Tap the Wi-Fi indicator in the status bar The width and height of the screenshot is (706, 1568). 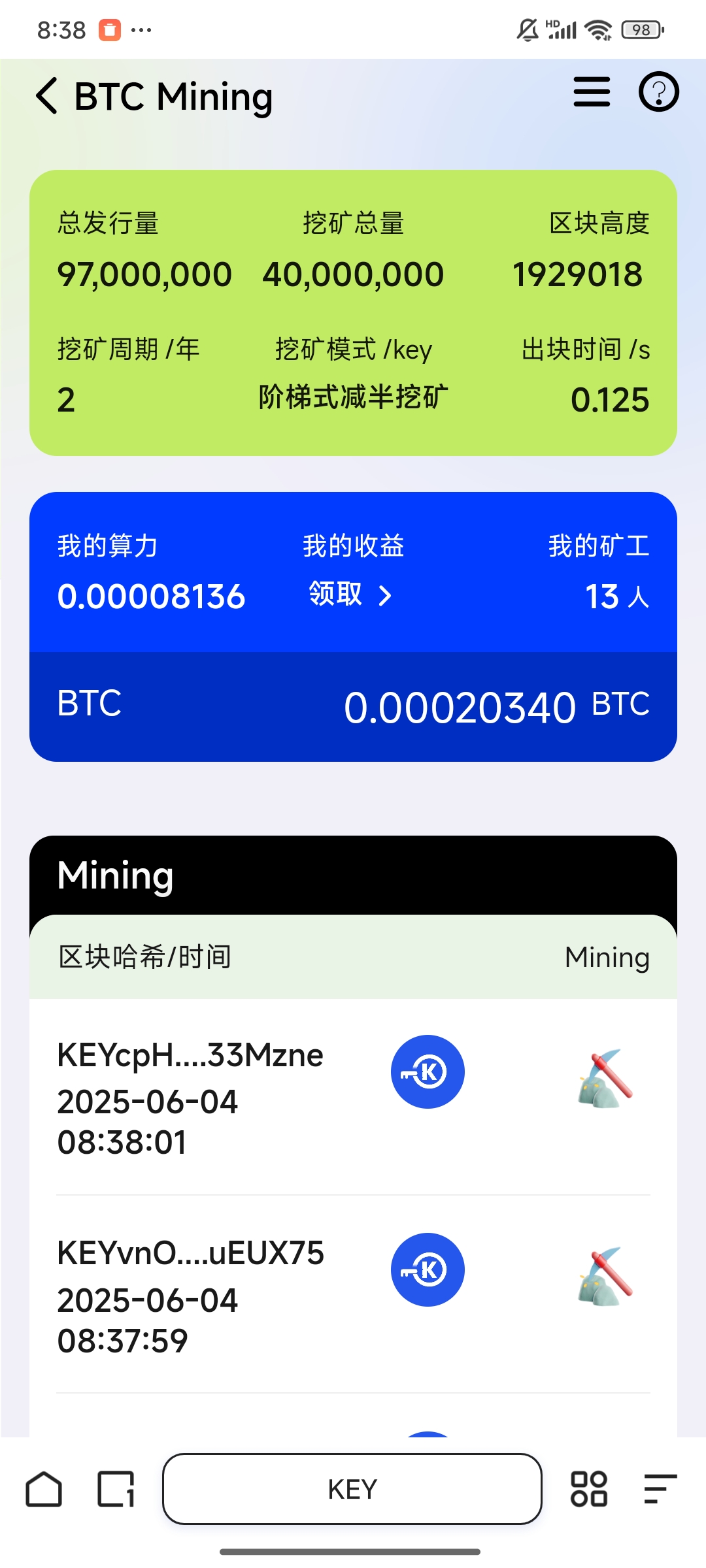pos(599,29)
